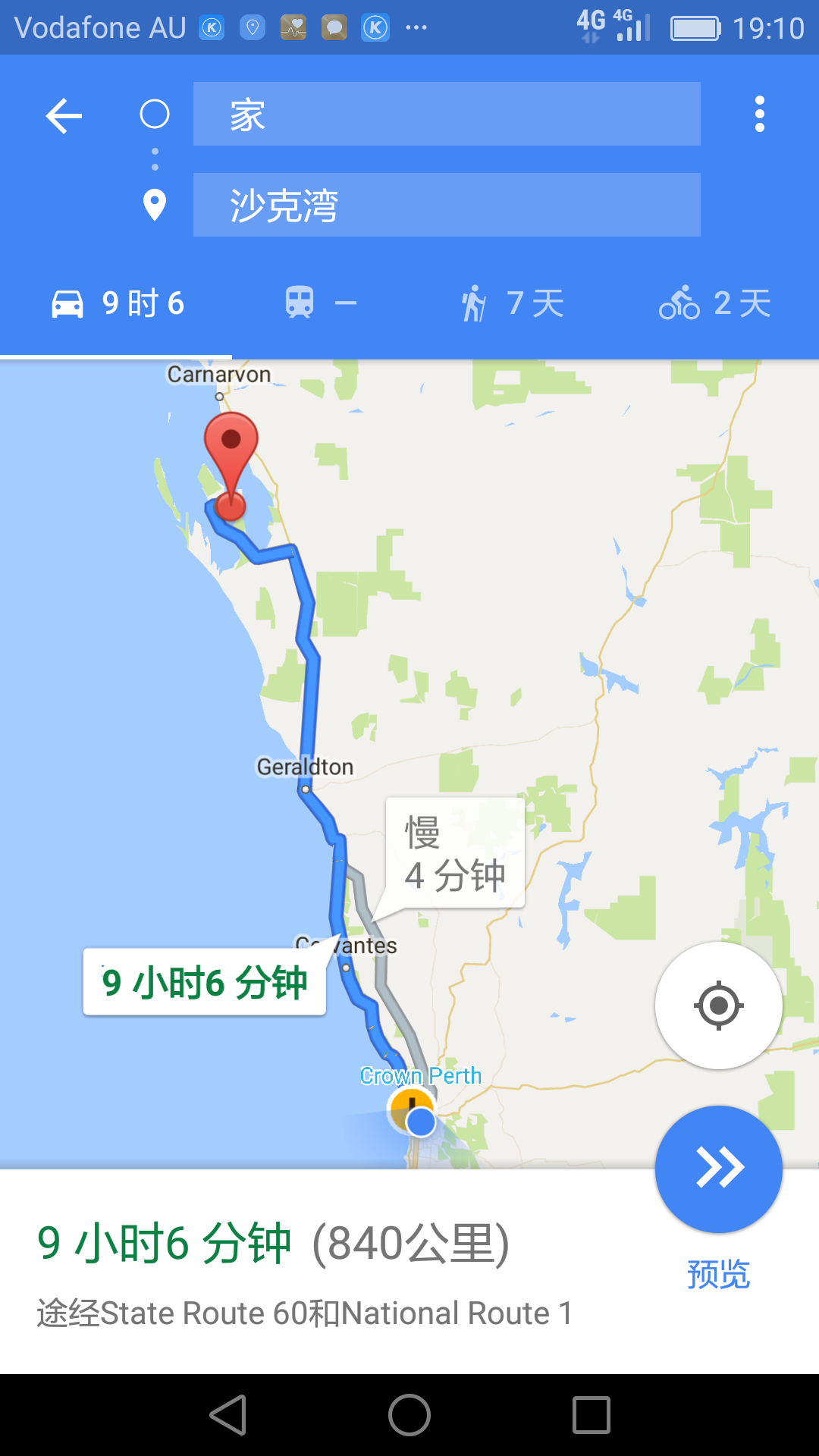Switch to the public transit tab
The width and height of the screenshot is (819, 1456).
(320, 304)
